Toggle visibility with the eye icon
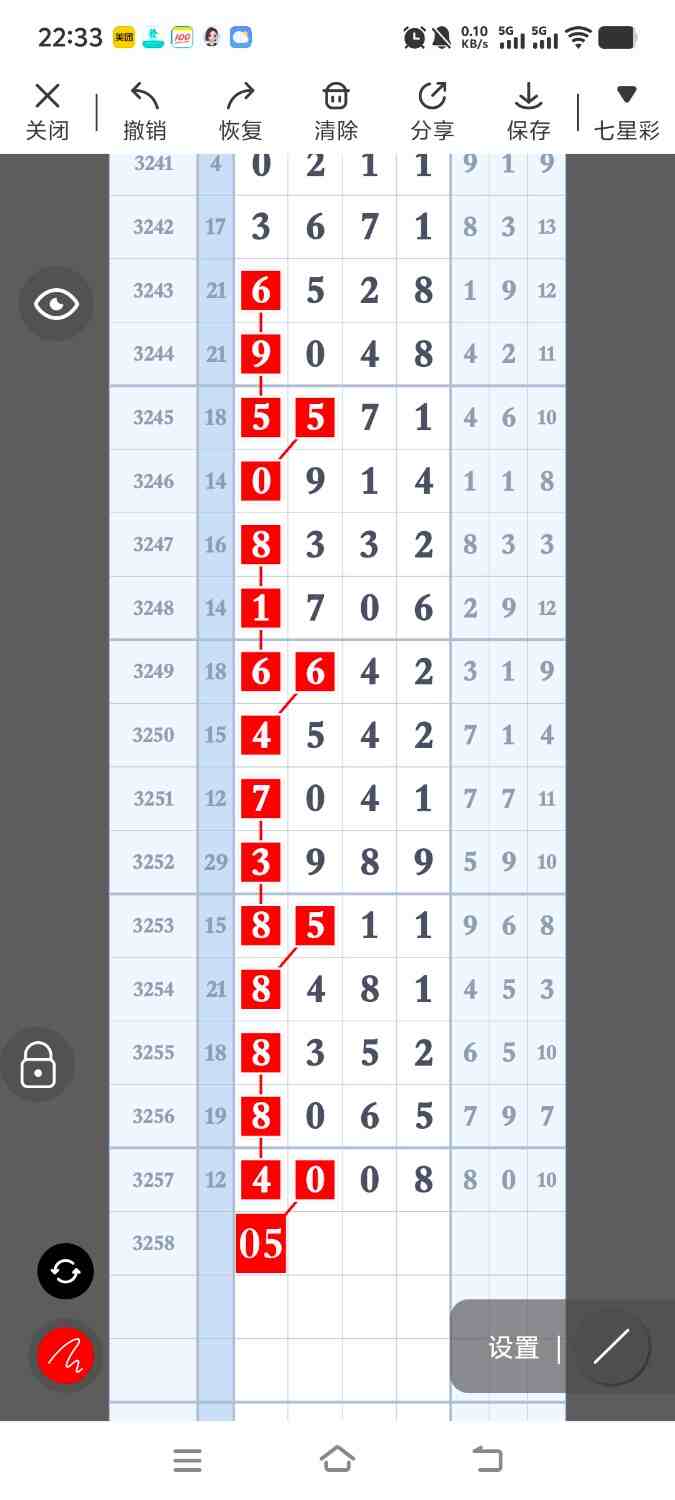Viewport: 675px width, 1500px height. coord(56,304)
